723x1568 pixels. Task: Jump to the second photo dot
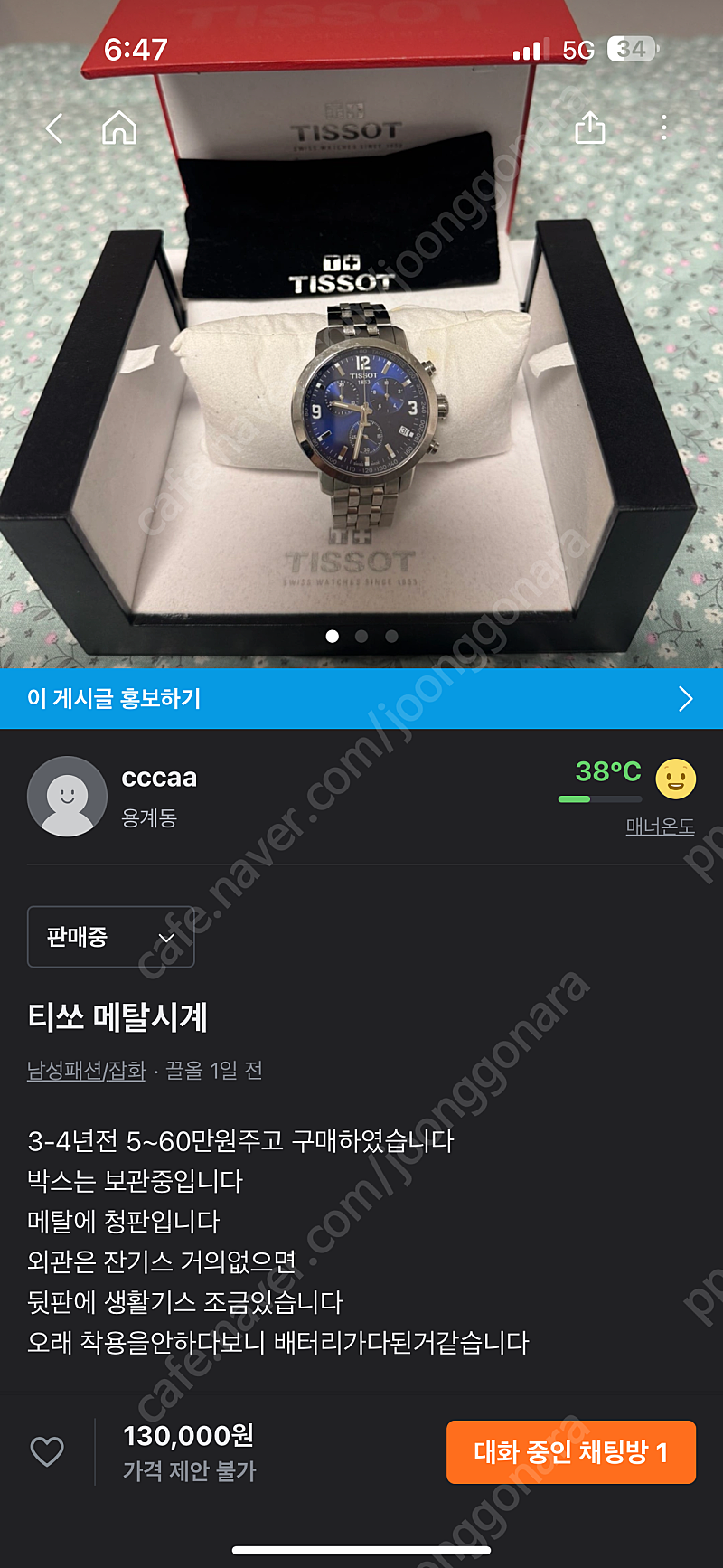361,637
